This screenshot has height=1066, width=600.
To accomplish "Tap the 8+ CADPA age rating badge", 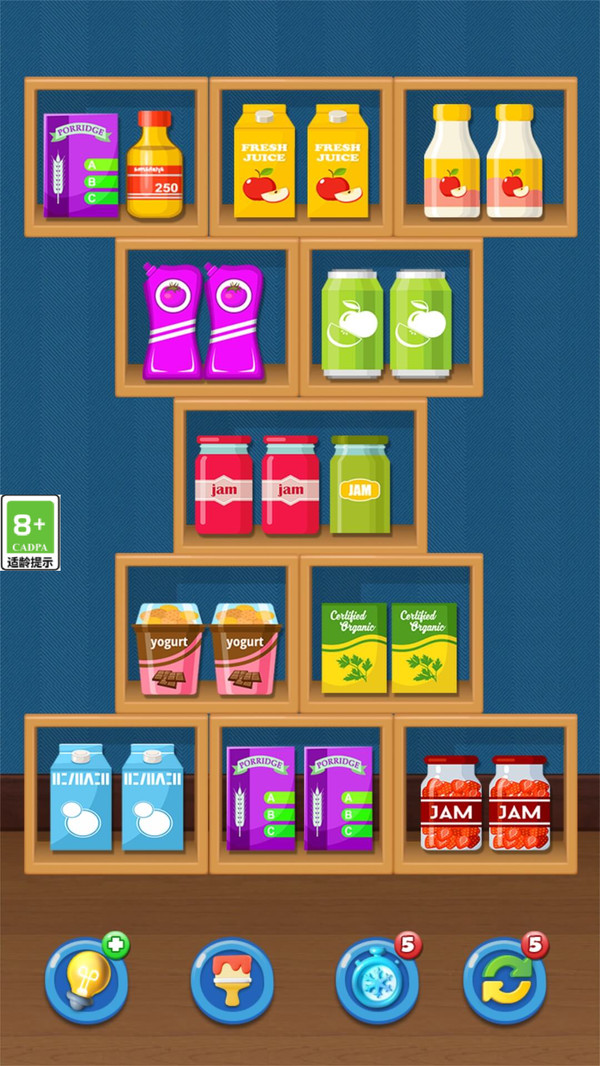I will pos(30,533).
